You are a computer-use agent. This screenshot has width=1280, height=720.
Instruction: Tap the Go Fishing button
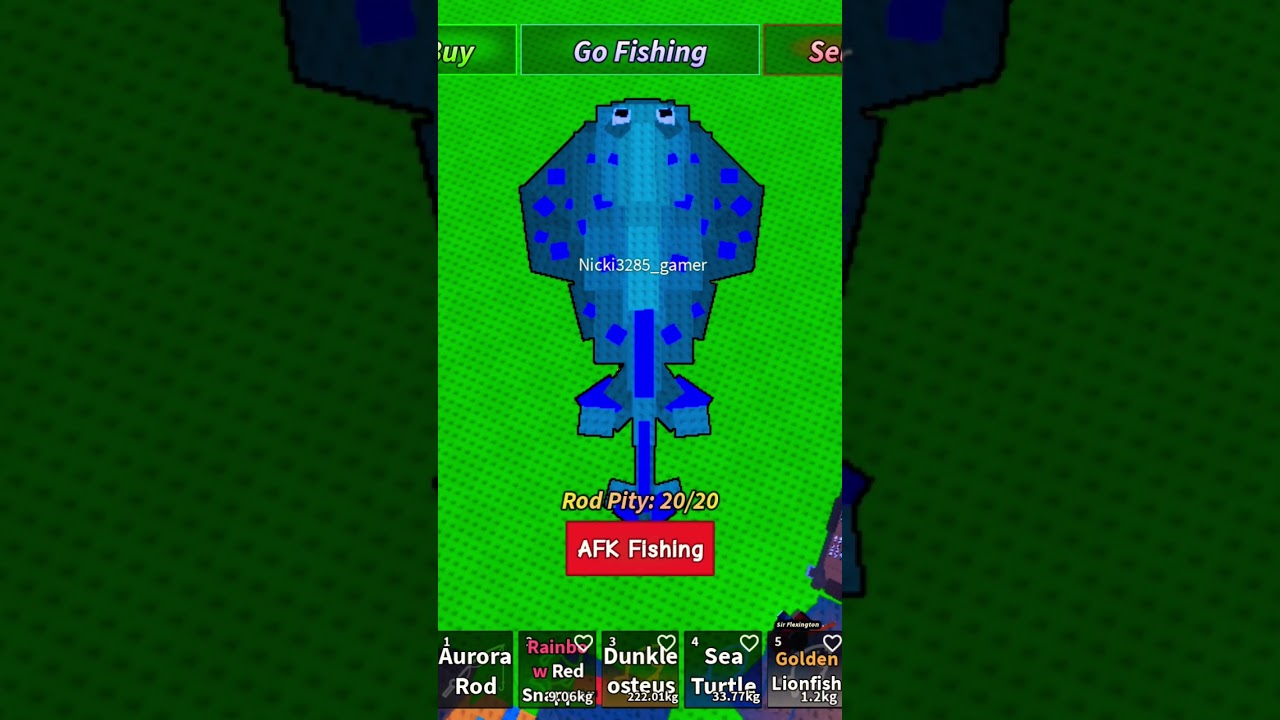click(x=640, y=51)
